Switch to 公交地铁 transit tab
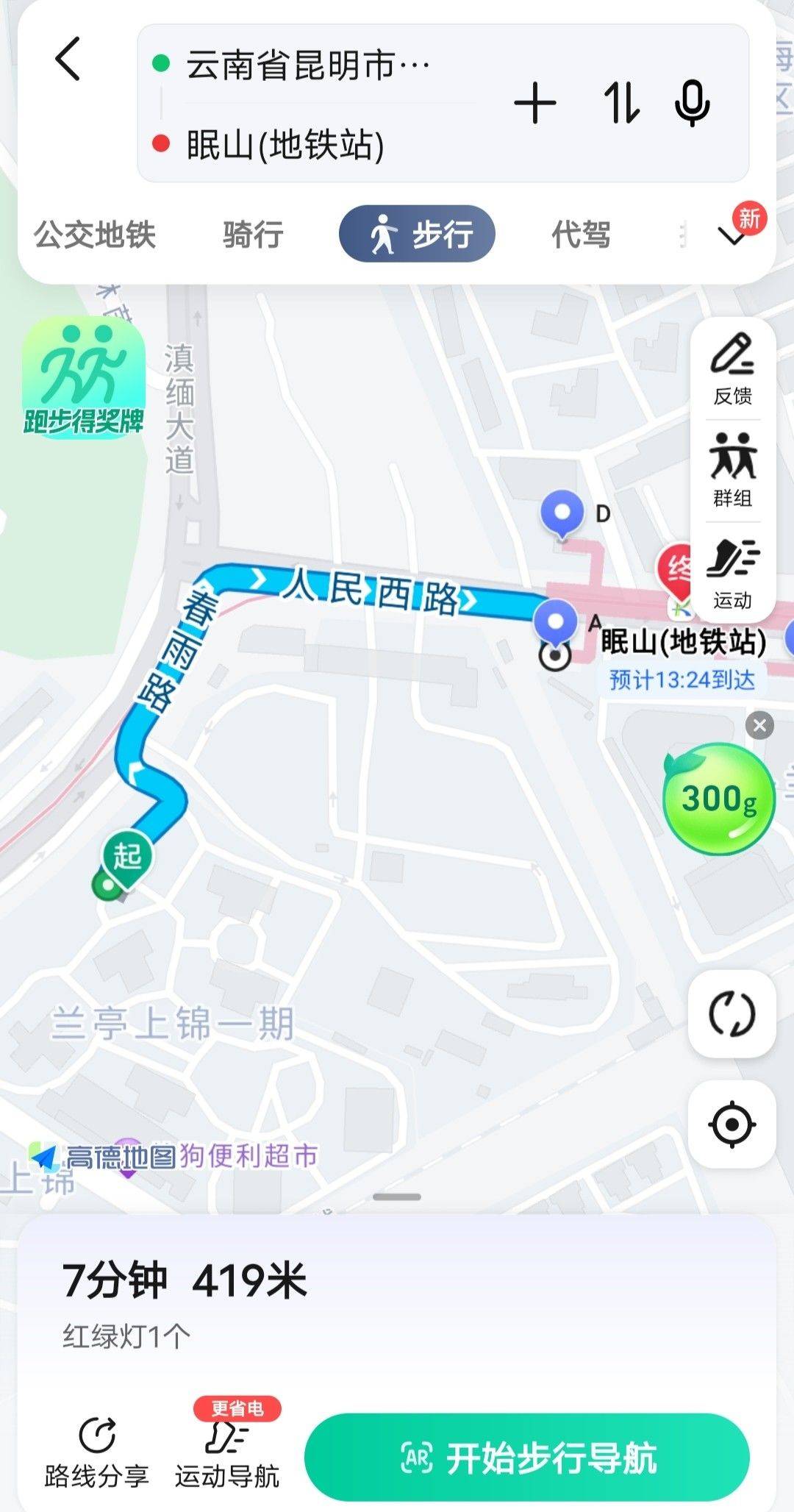This screenshot has height=1512, width=794. (x=95, y=235)
